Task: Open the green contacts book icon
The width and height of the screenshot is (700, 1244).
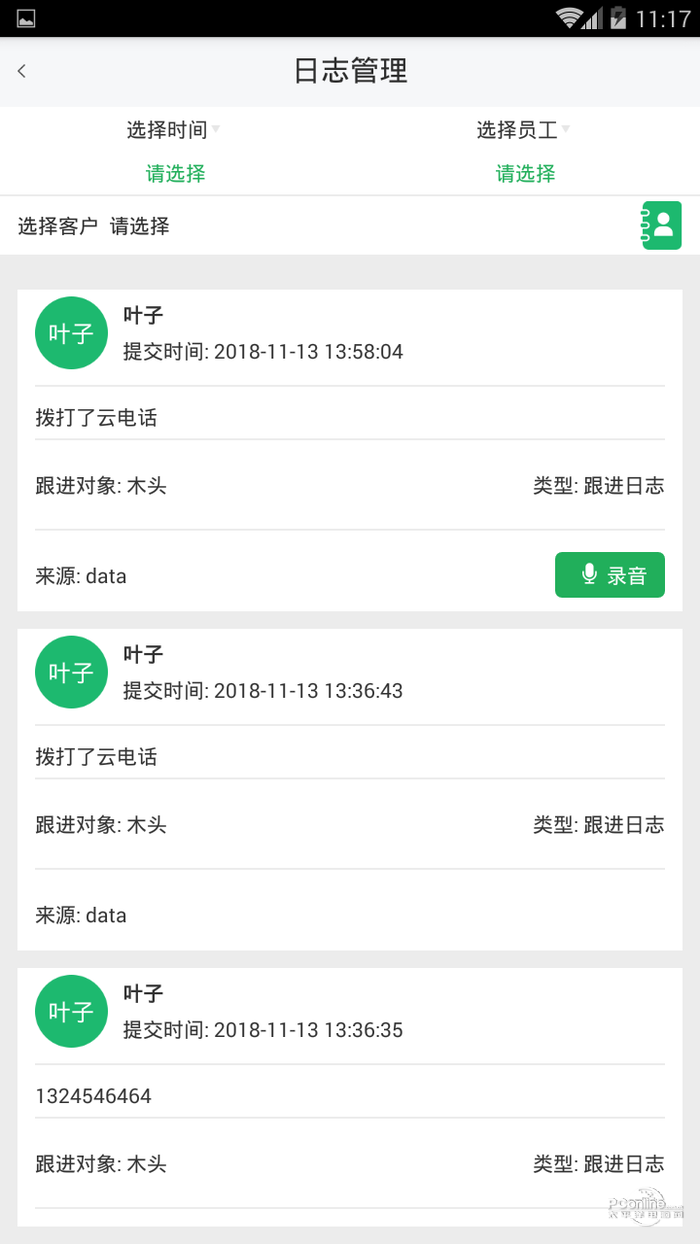Action: (x=661, y=225)
